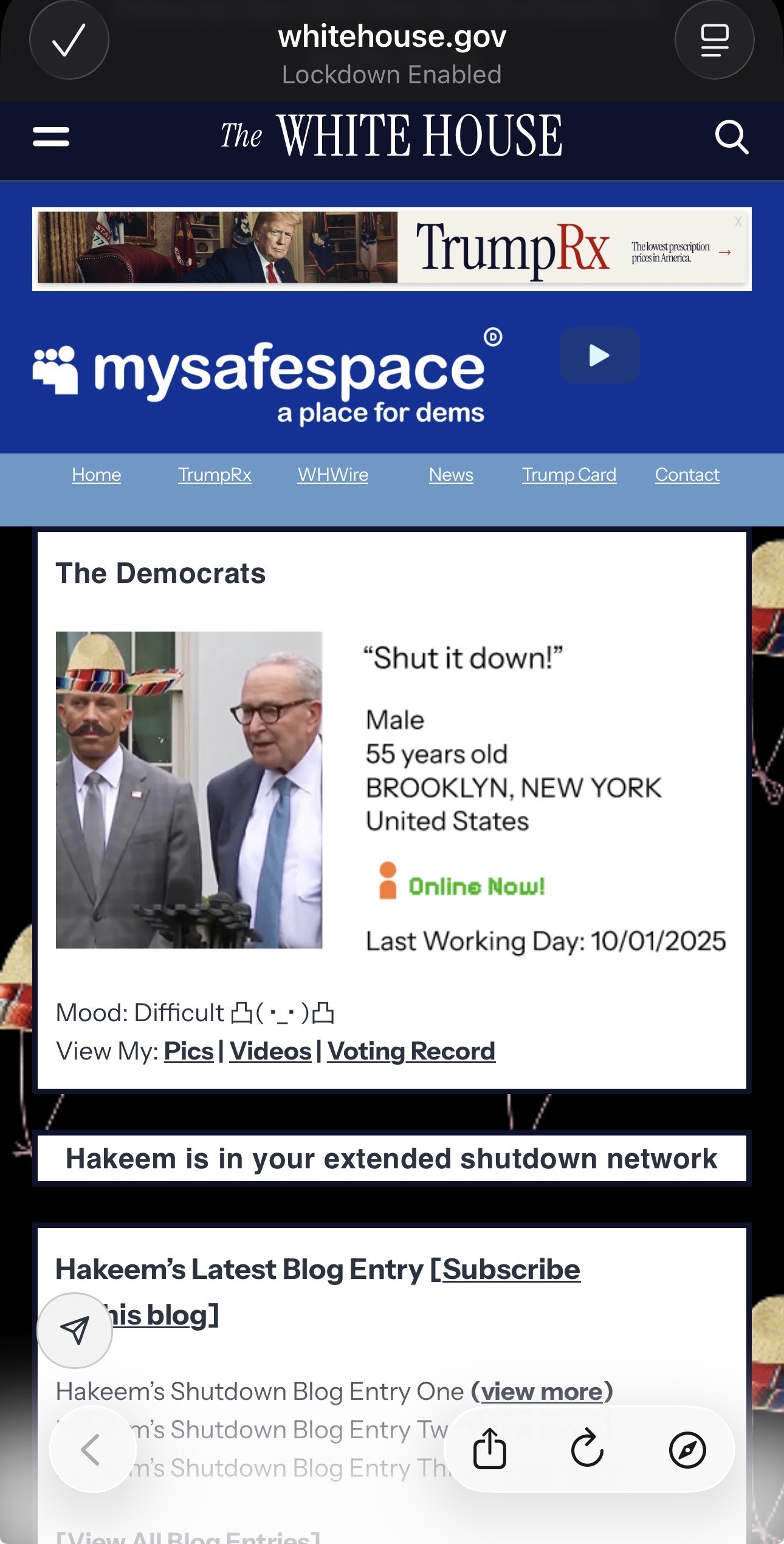Open the browser tabs overview
This screenshot has height=1544, width=784.
[714, 40]
